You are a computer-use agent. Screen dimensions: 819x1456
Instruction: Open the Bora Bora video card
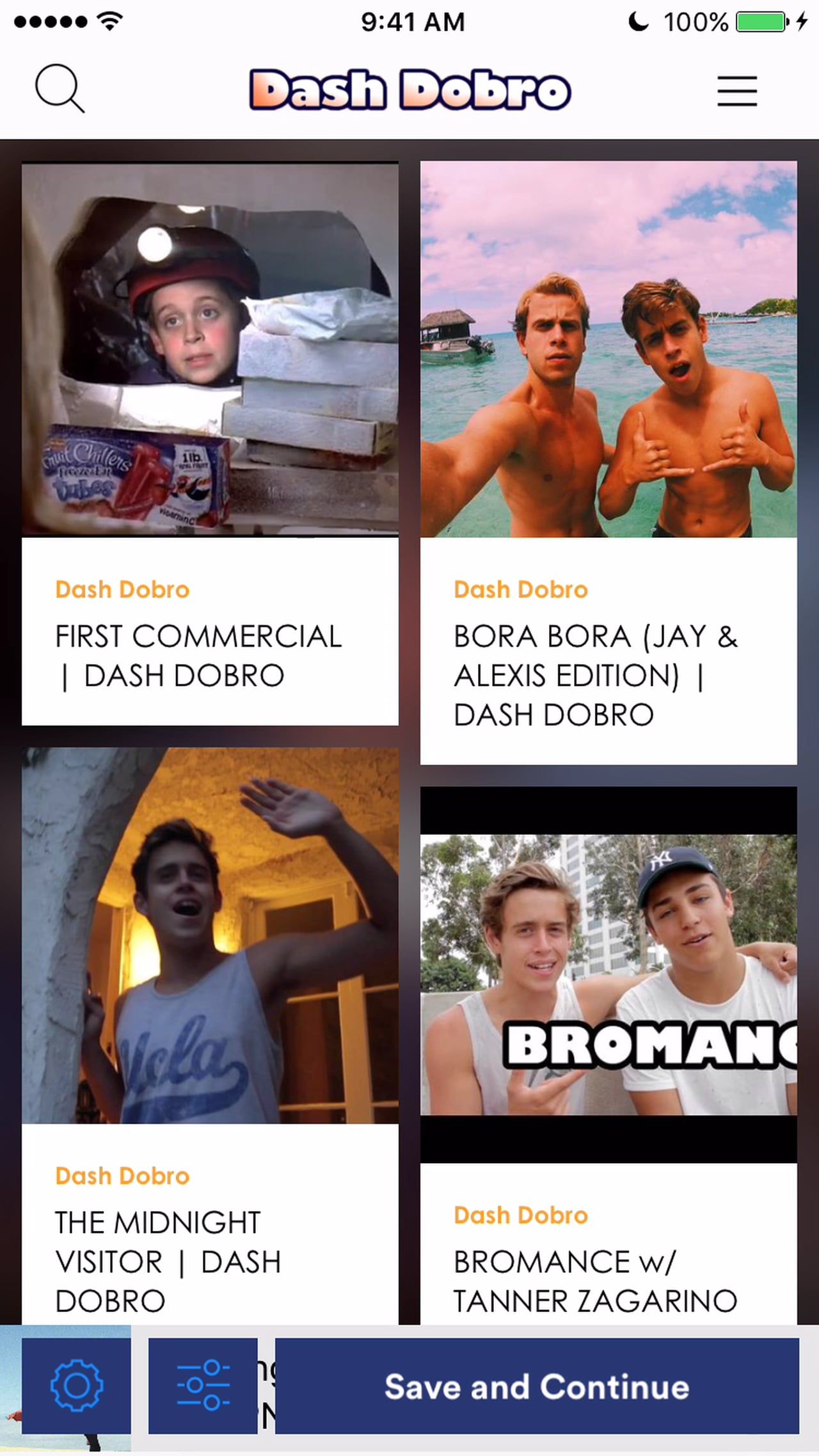(x=608, y=463)
